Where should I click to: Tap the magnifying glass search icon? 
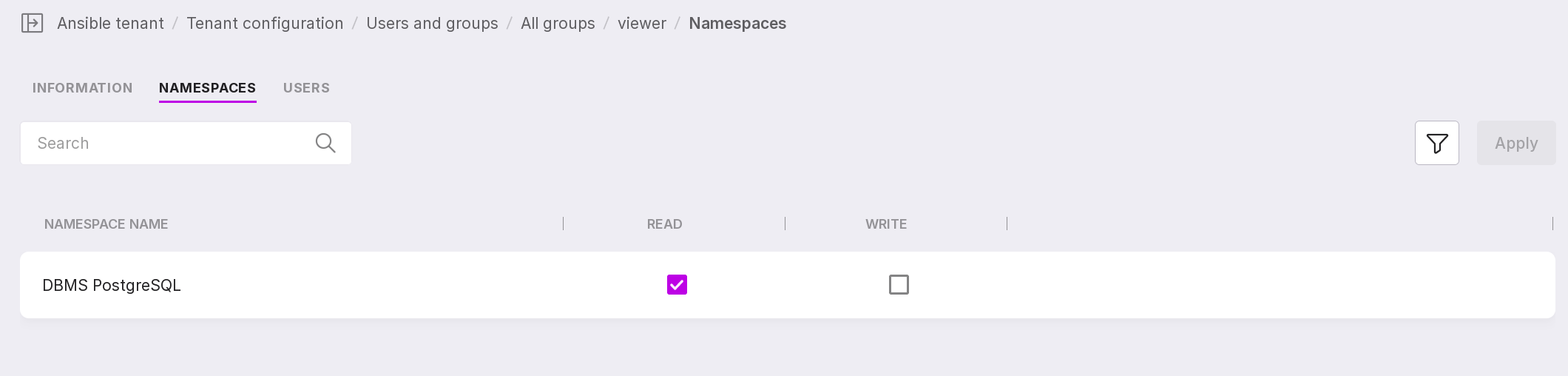[x=325, y=144]
